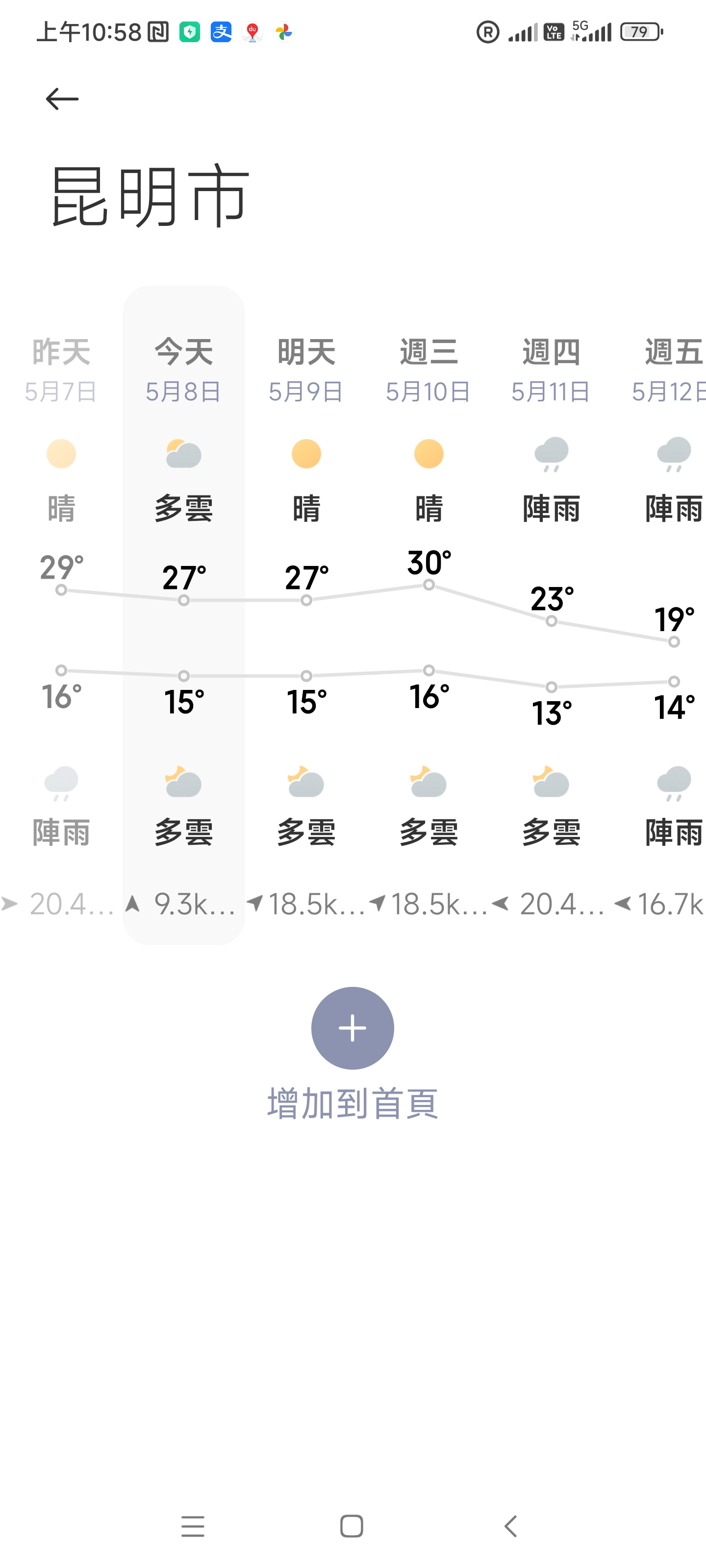Image resolution: width=706 pixels, height=1568 pixels.
Task: Go back using the top-left arrow
Action: tap(62, 98)
